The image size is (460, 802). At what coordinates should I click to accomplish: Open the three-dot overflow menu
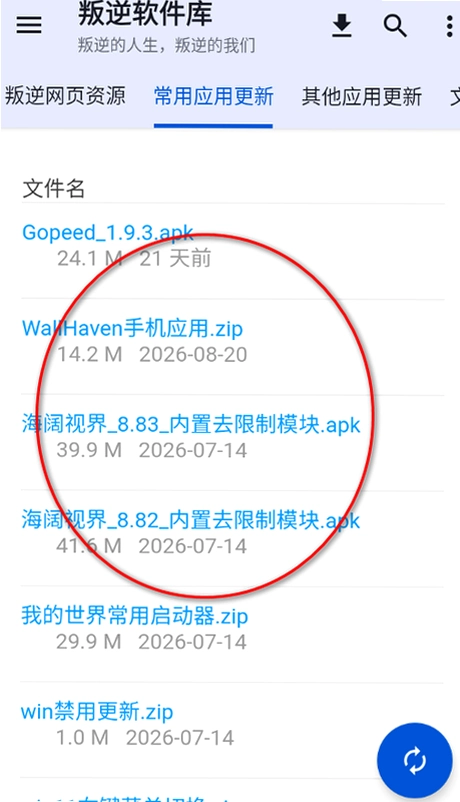(449, 26)
